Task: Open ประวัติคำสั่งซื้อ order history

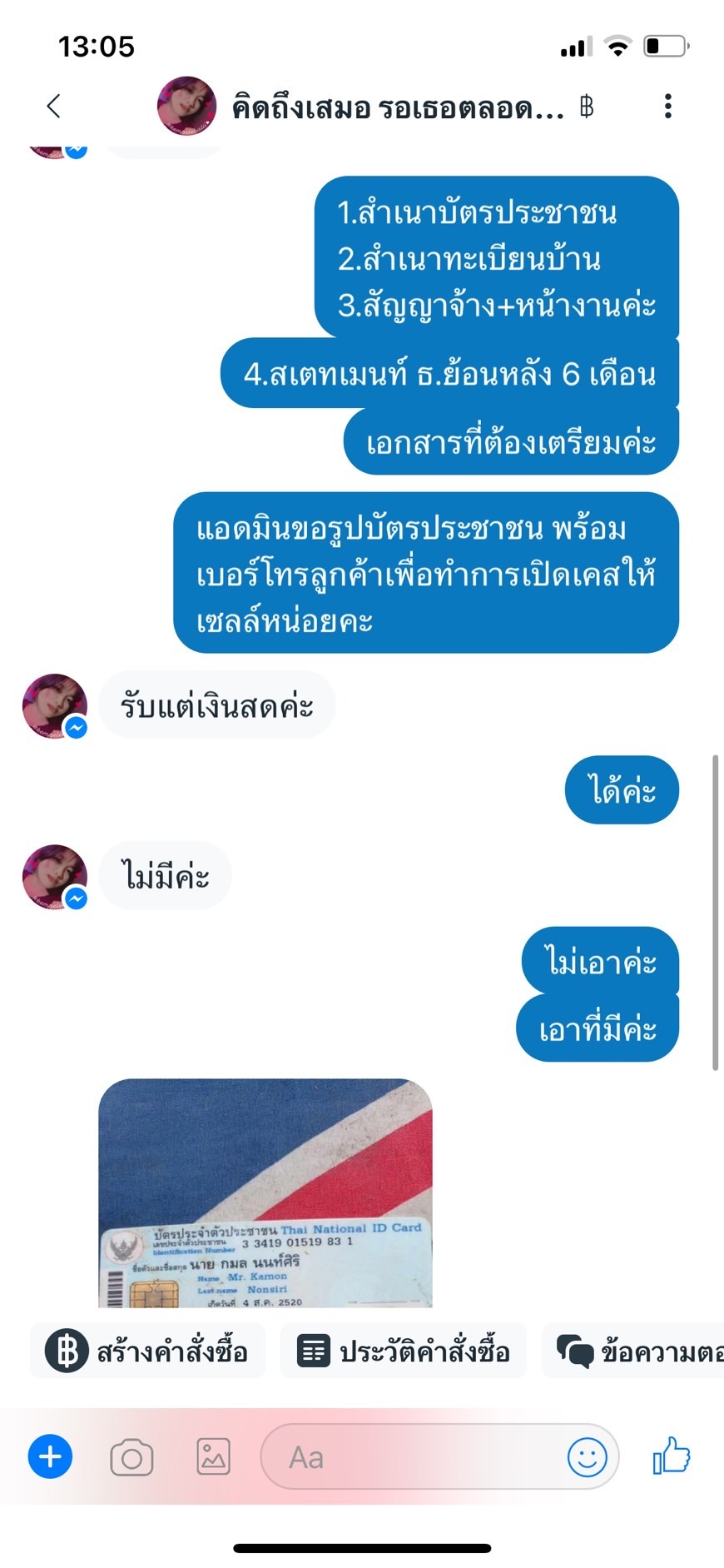Action: (404, 1351)
